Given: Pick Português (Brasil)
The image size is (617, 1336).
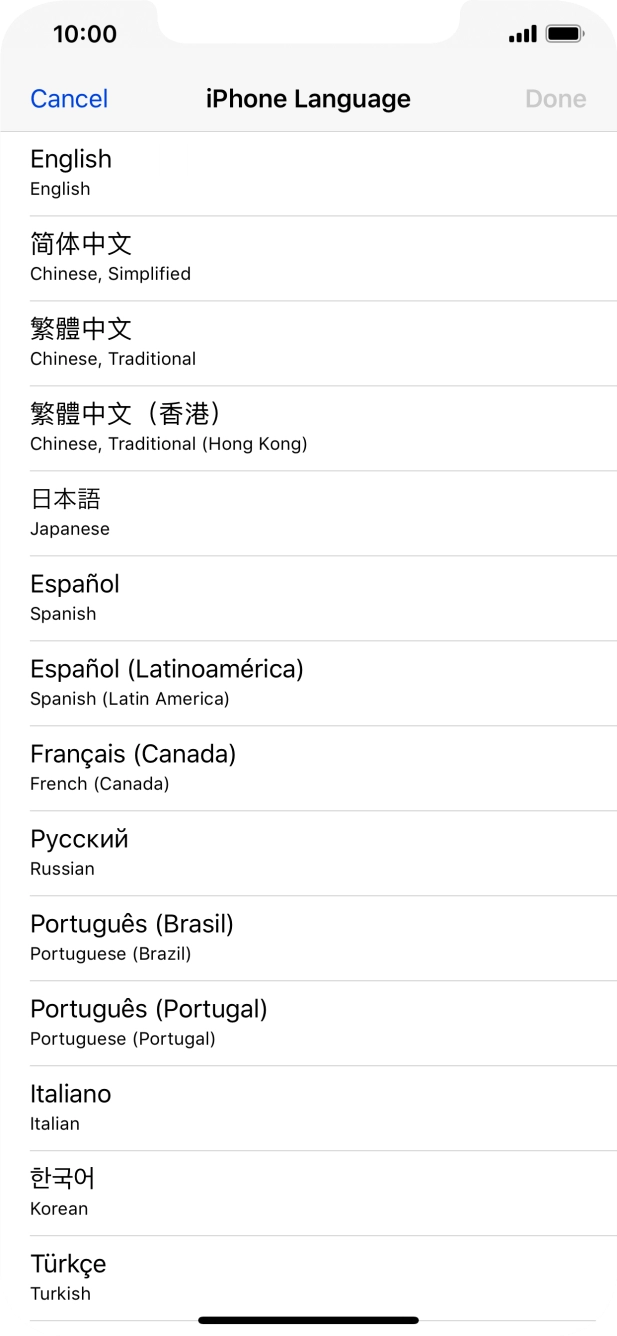Looking at the screenshot, I should coord(308,938).
